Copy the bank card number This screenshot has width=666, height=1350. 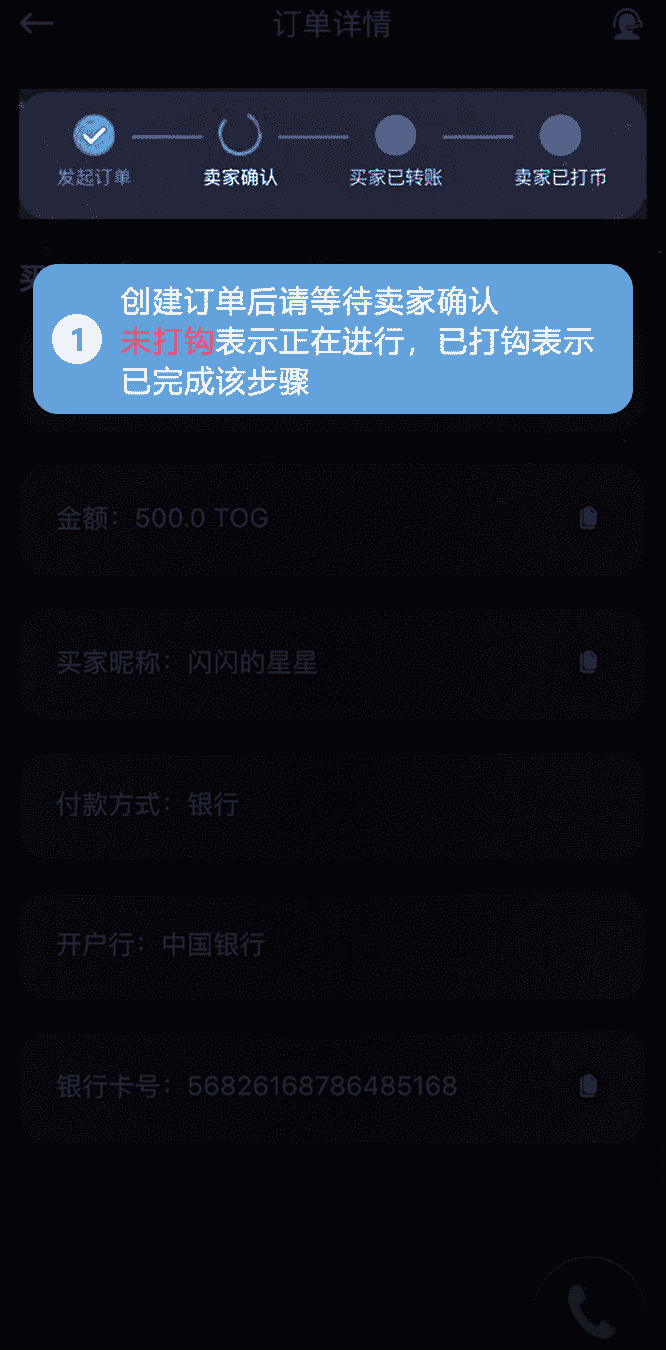click(589, 1086)
